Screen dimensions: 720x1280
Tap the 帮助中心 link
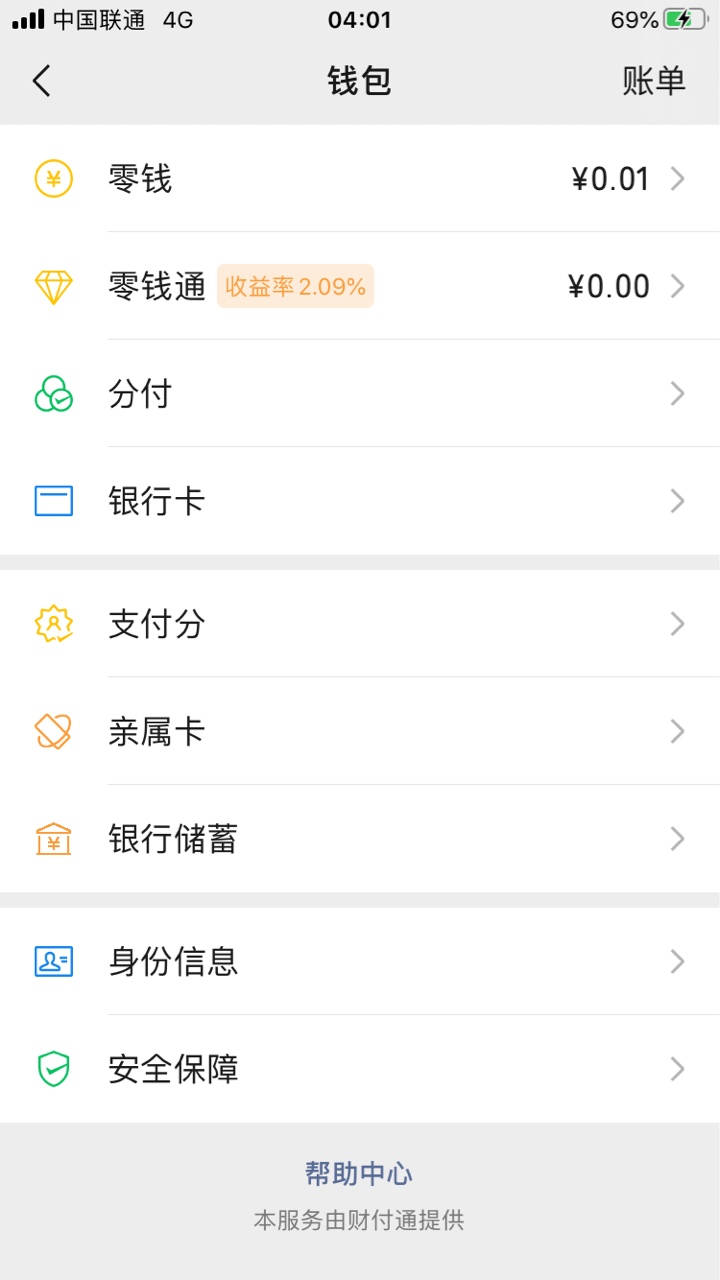359,1174
